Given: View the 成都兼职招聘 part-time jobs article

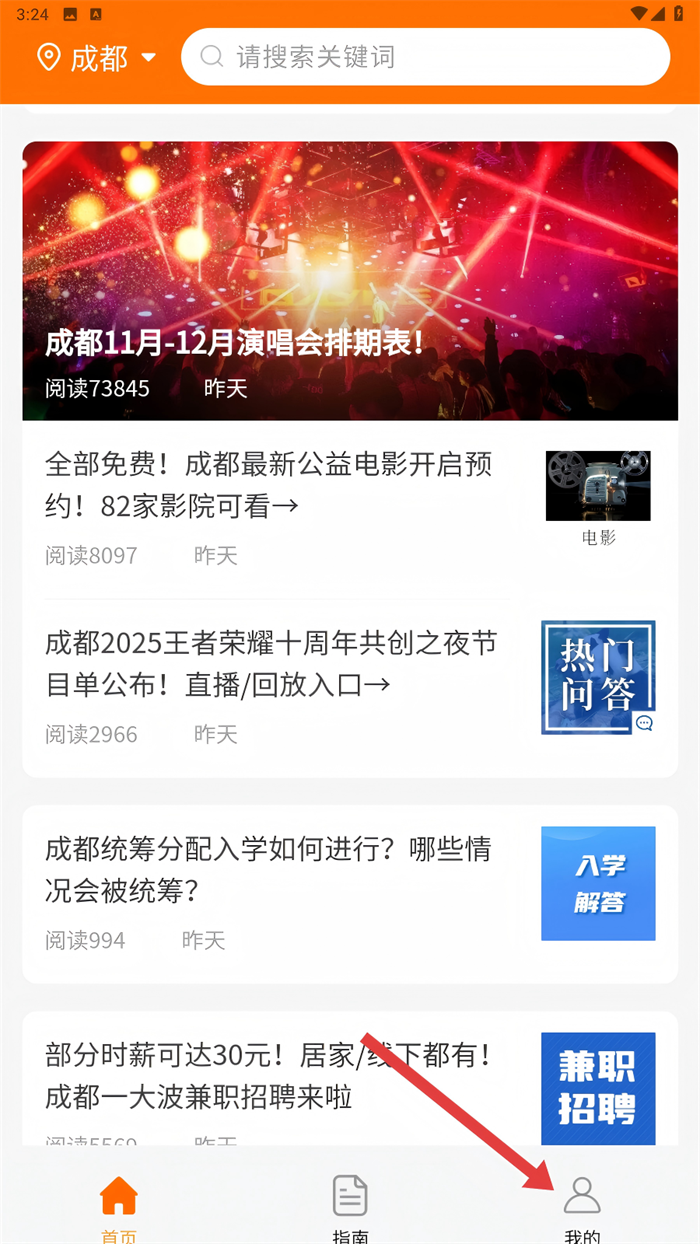Looking at the screenshot, I should tap(268, 1076).
